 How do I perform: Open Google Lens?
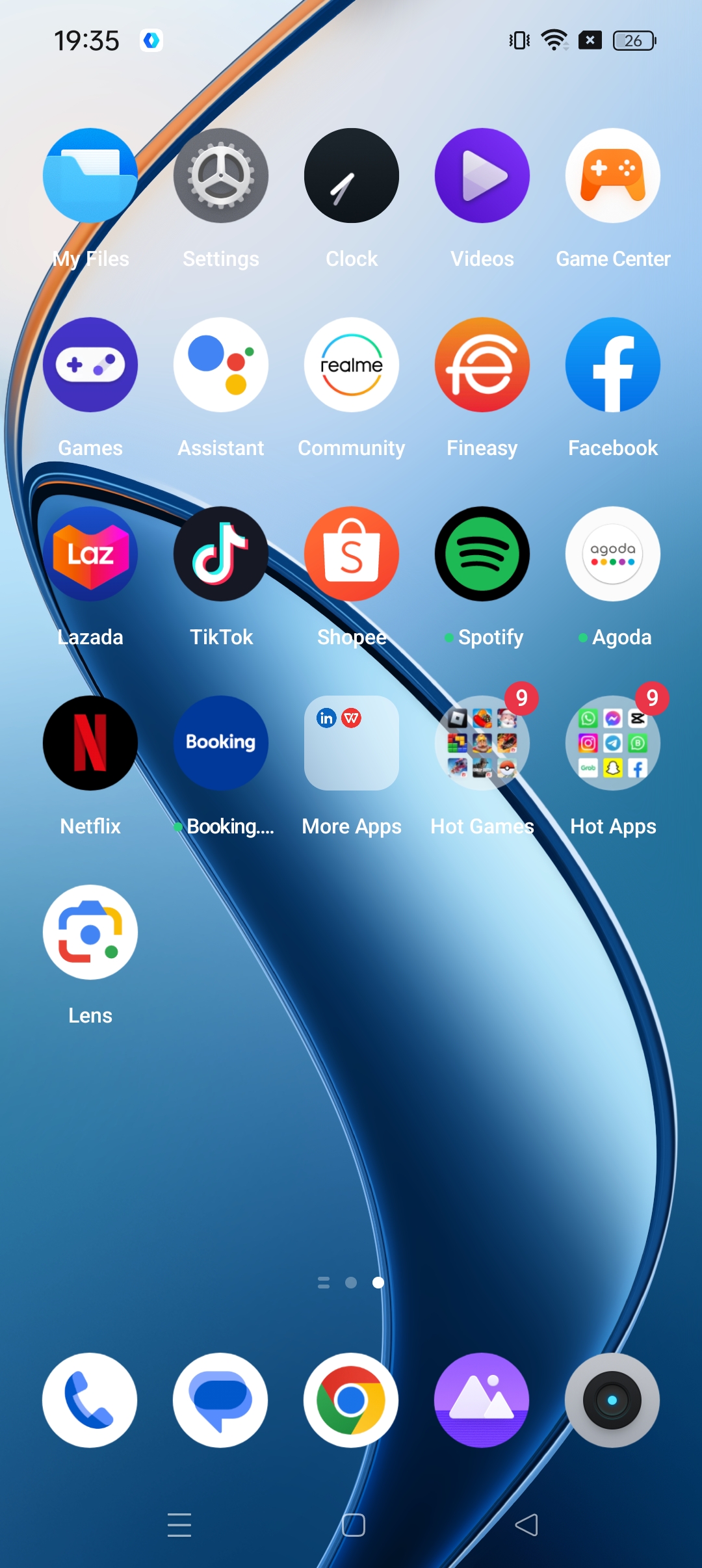pyautogui.click(x=90, y=932)
